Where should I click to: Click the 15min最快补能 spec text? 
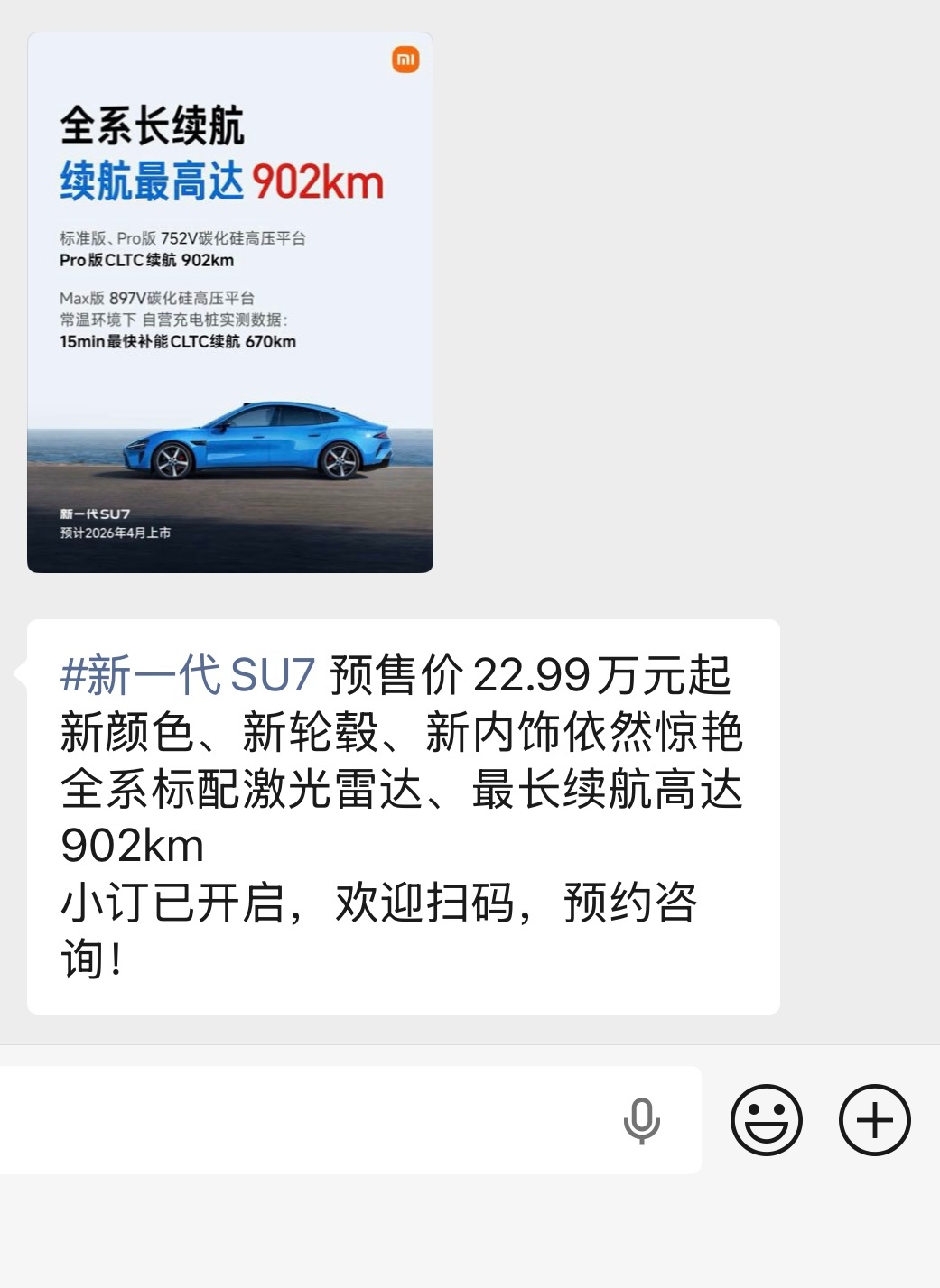click(x=178, y=342)
